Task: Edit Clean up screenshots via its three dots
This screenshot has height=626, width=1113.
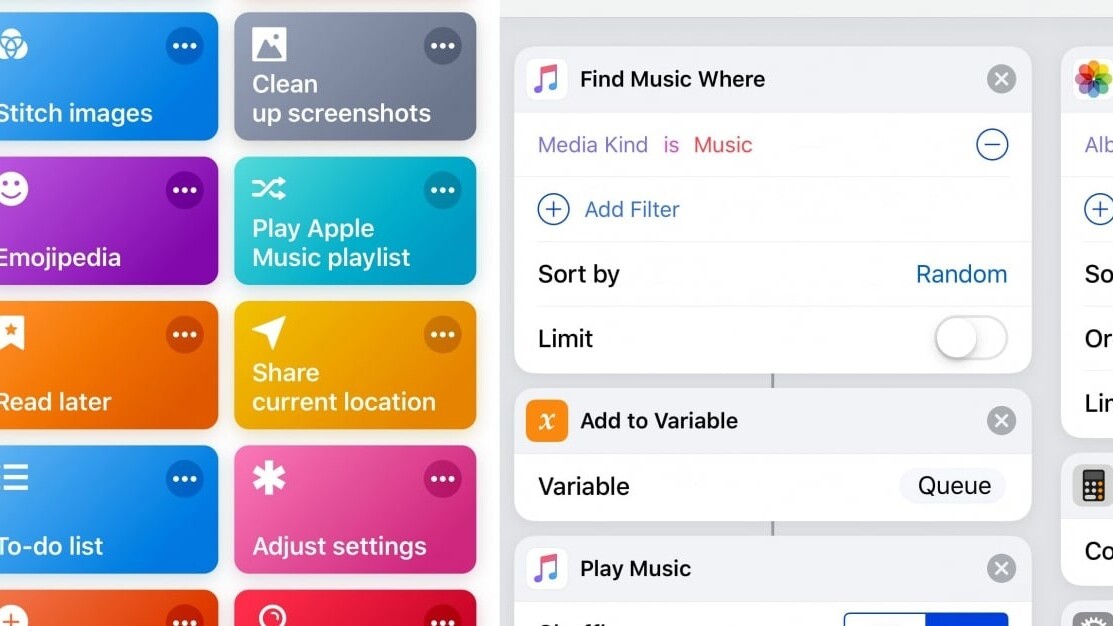Action: click(x=442, y=46)
